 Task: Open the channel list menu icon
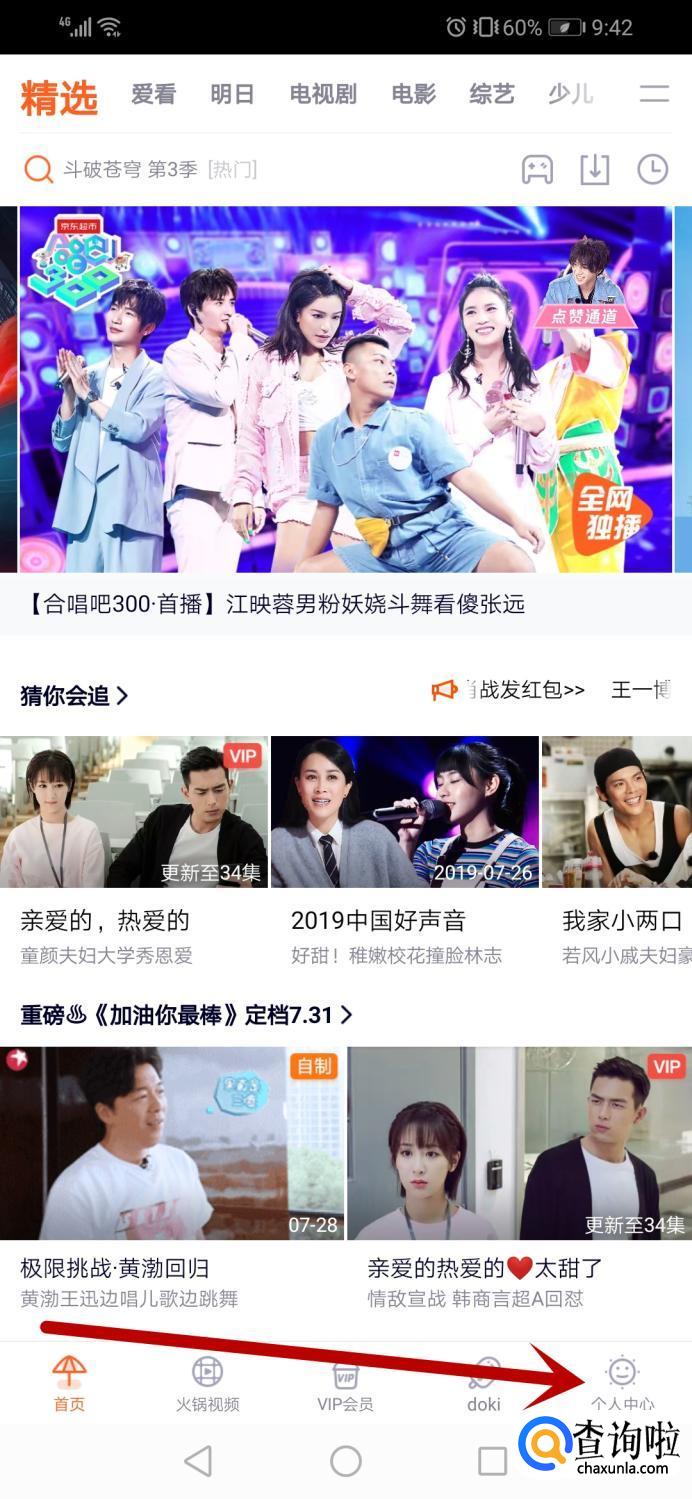click(654, 95)
